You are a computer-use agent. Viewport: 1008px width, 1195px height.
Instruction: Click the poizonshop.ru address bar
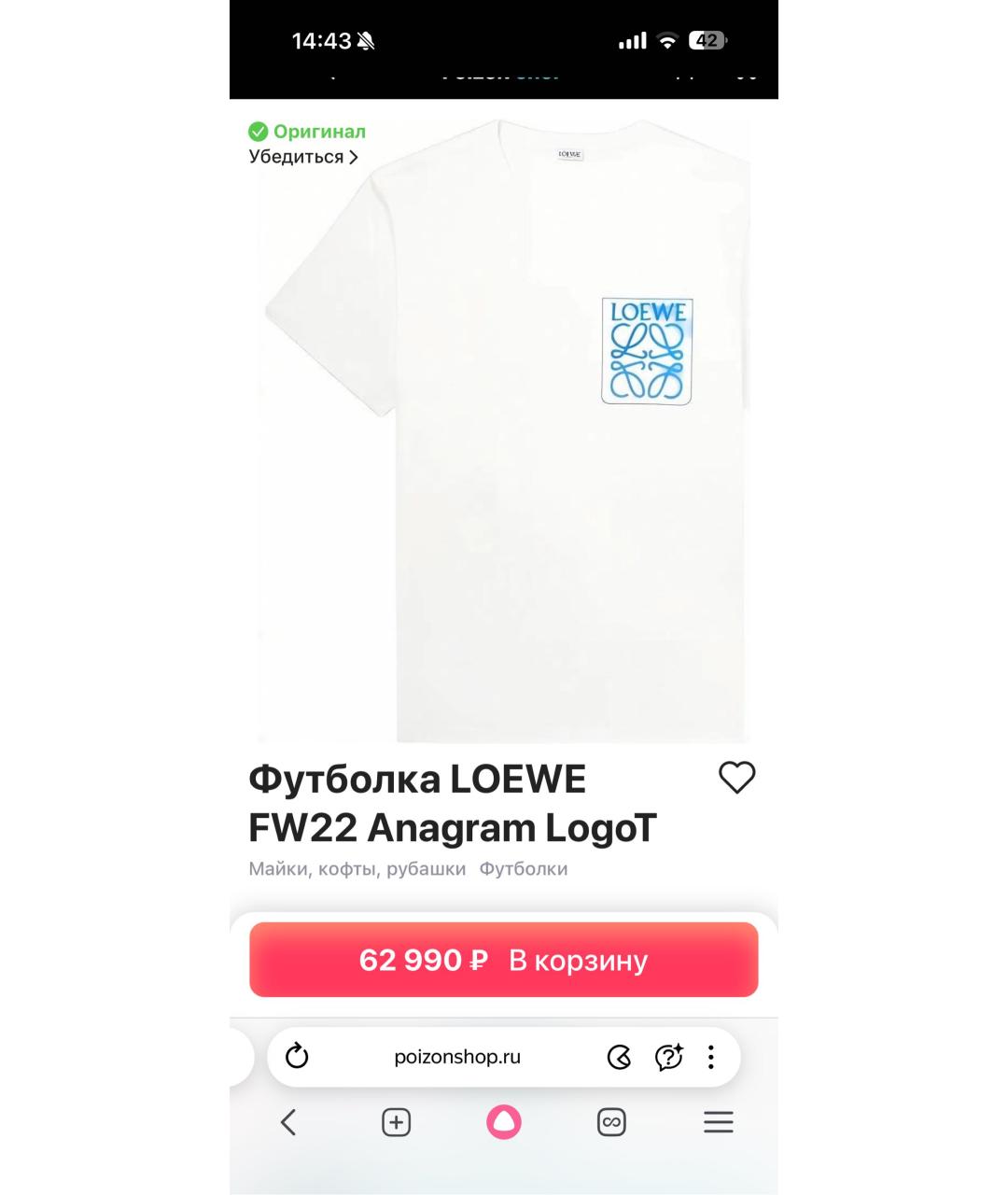pyautogui.click(x=457, y=1056)
